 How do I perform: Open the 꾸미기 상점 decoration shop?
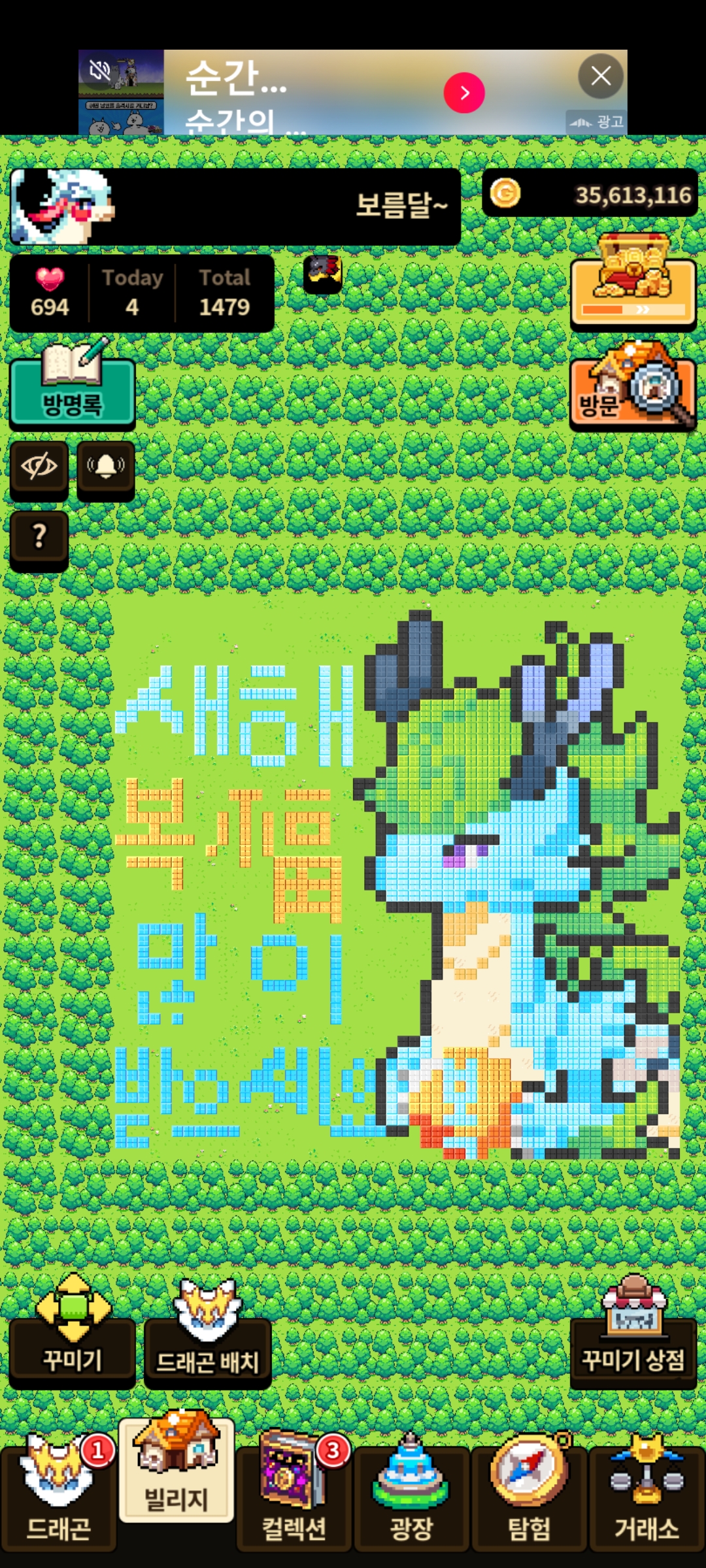(633, 1341)
